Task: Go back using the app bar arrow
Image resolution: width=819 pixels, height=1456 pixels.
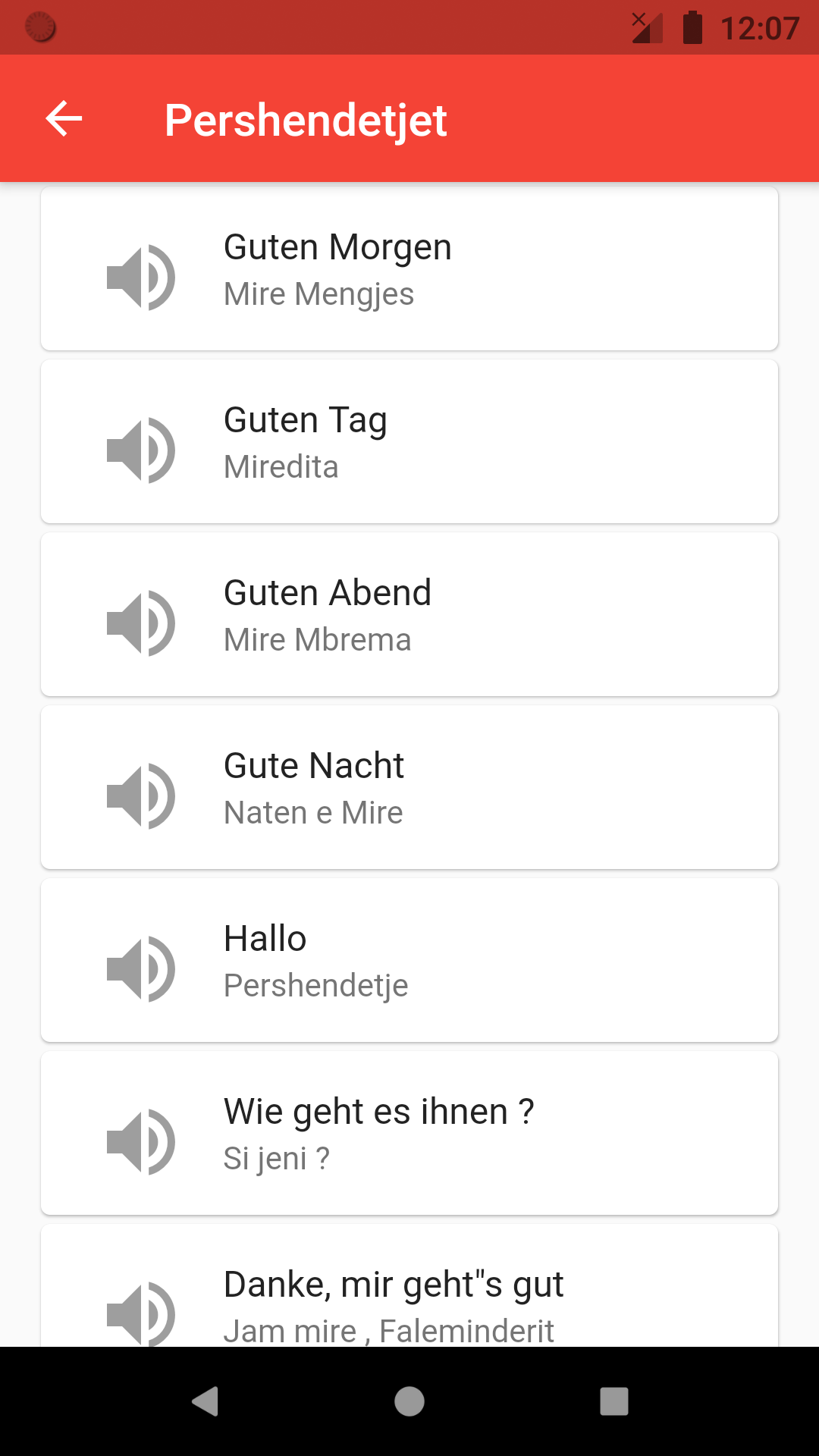Action: tap(64, 119)
